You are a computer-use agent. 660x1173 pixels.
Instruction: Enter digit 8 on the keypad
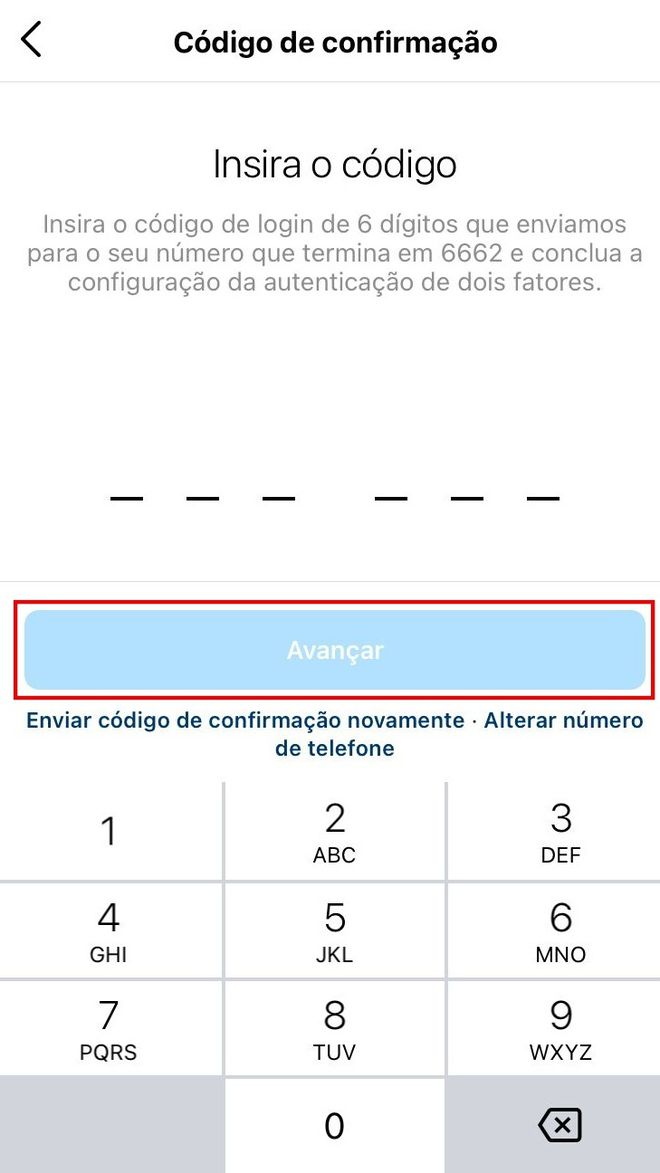pyautogui.click(x=334, y=1028)
